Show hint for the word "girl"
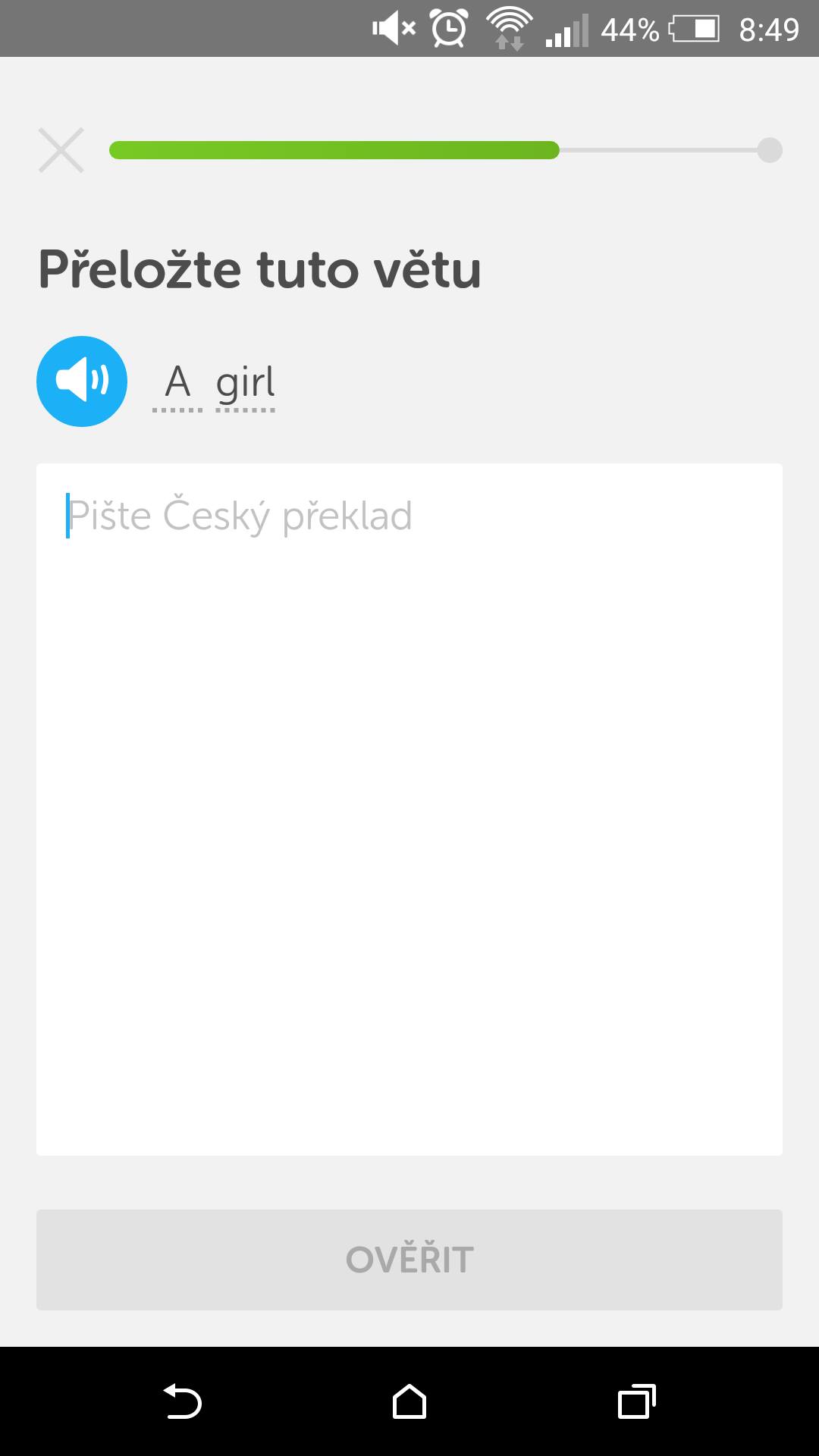Screen dimensions: 819x1456 coord(245,384)
